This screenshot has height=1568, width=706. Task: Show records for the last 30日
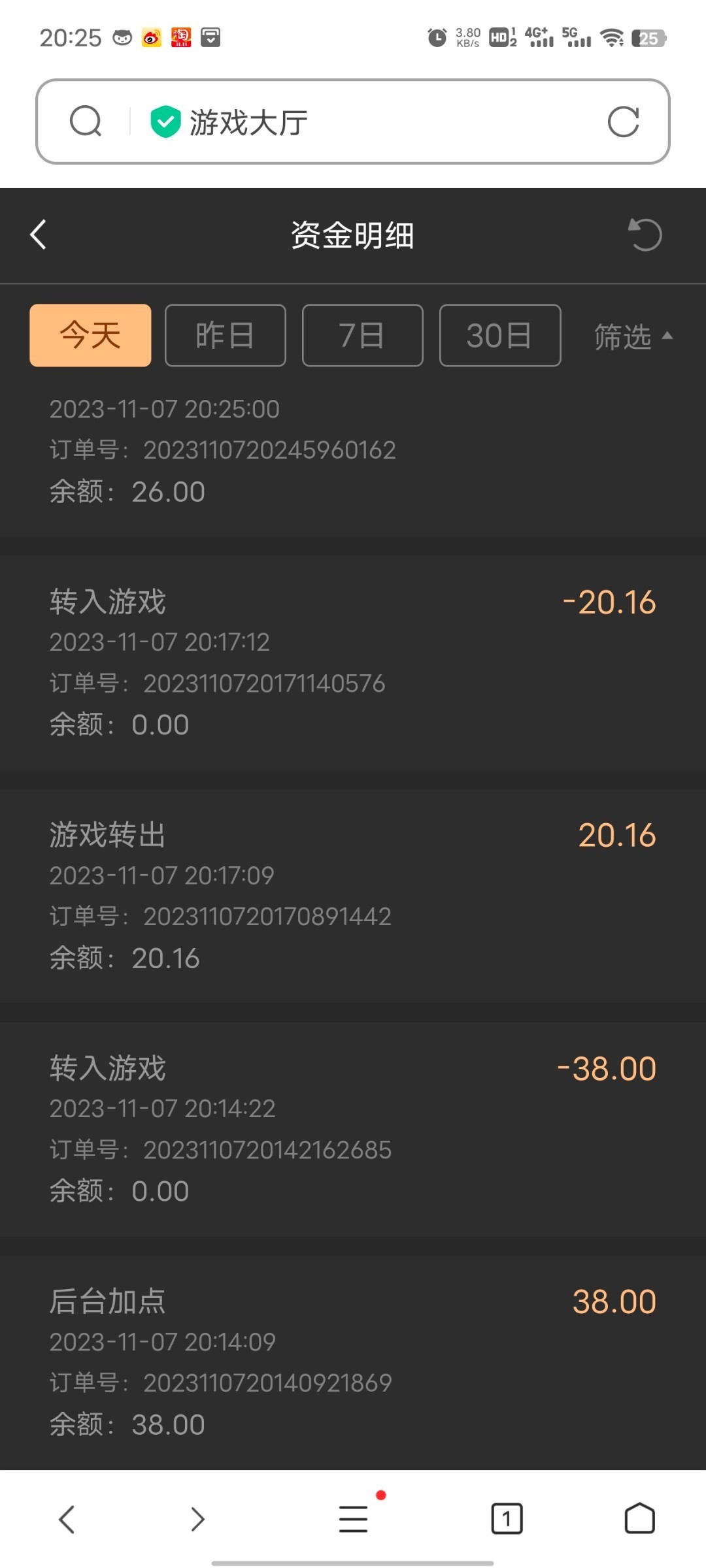pos(500,335)
